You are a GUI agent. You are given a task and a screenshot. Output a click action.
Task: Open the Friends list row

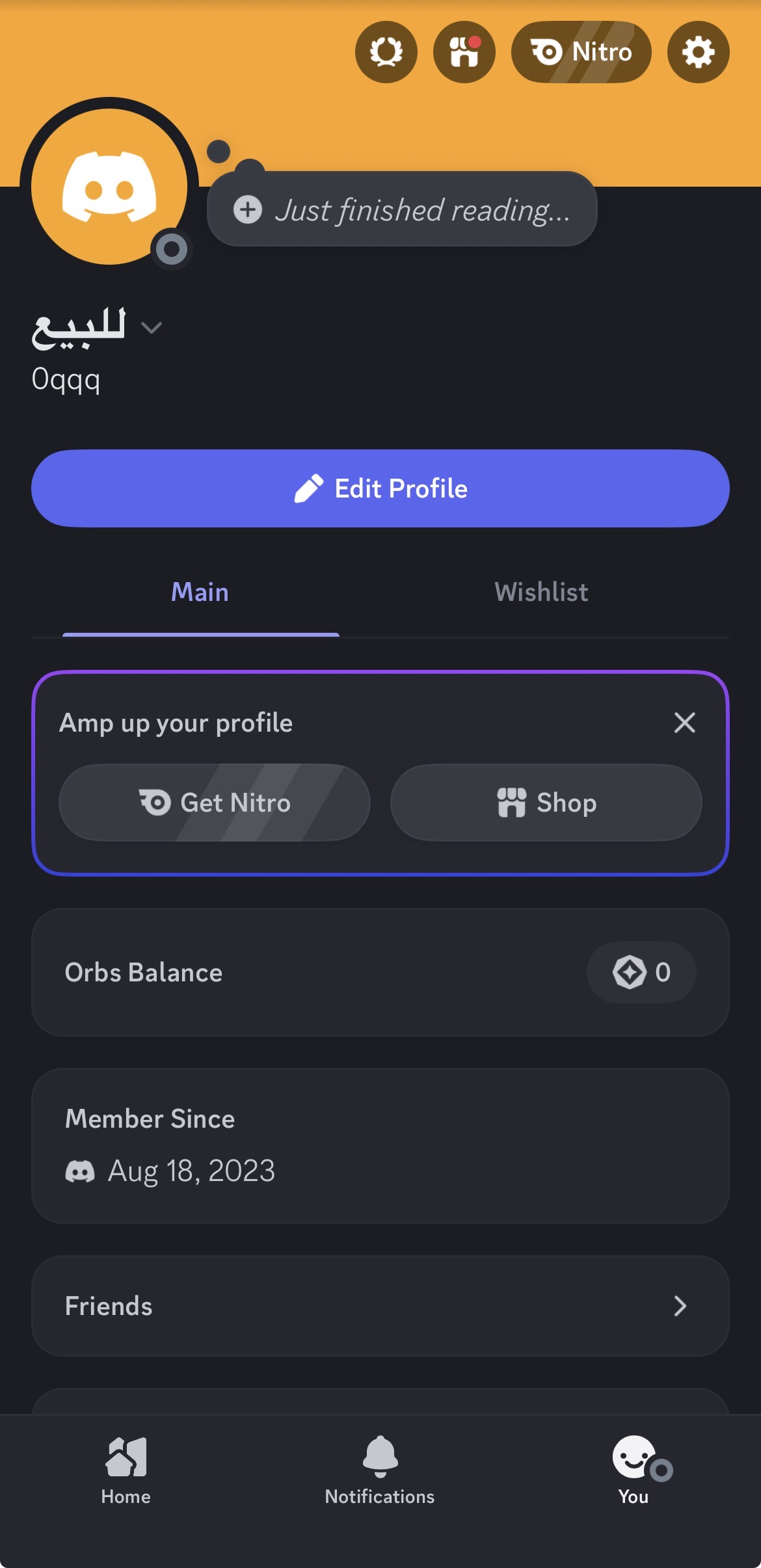coord(380,1306)
